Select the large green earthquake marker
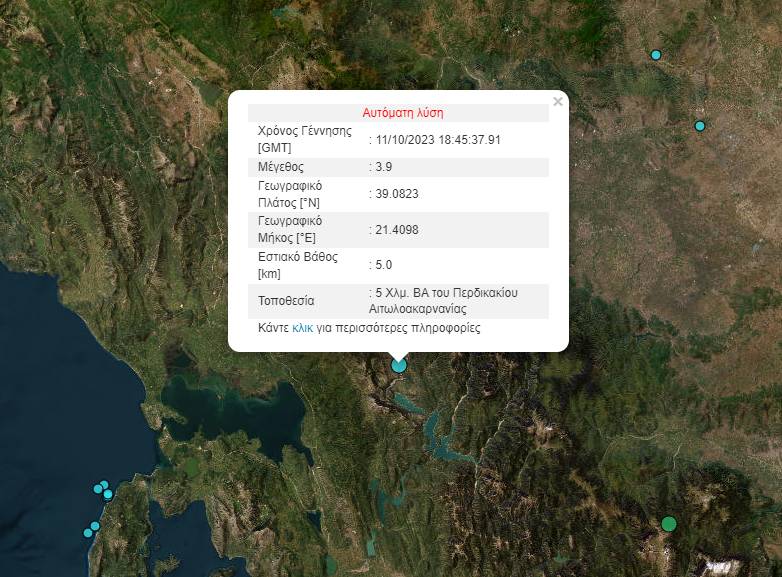 click(669, 523)
